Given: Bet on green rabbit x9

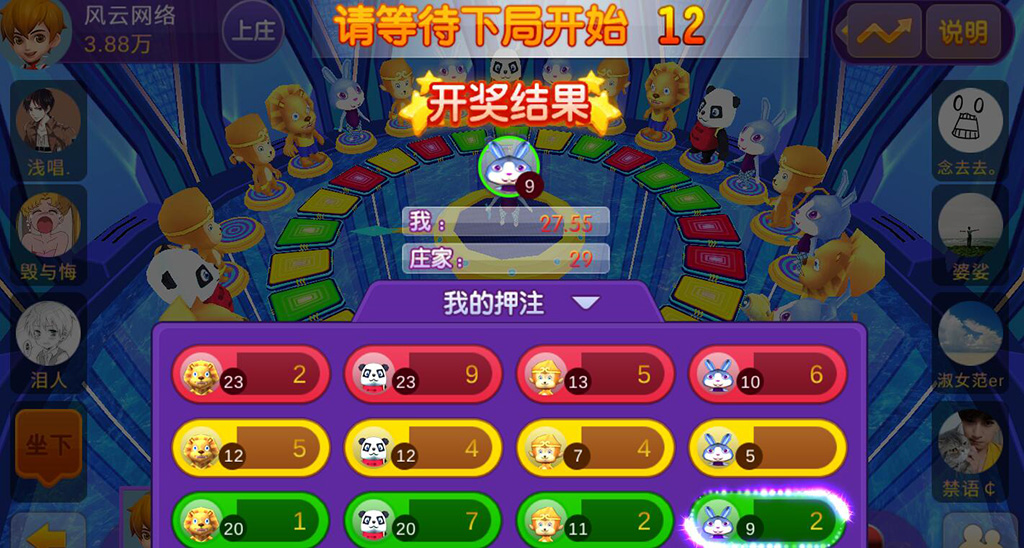Looking at the screenshot, I should [767, 521].
